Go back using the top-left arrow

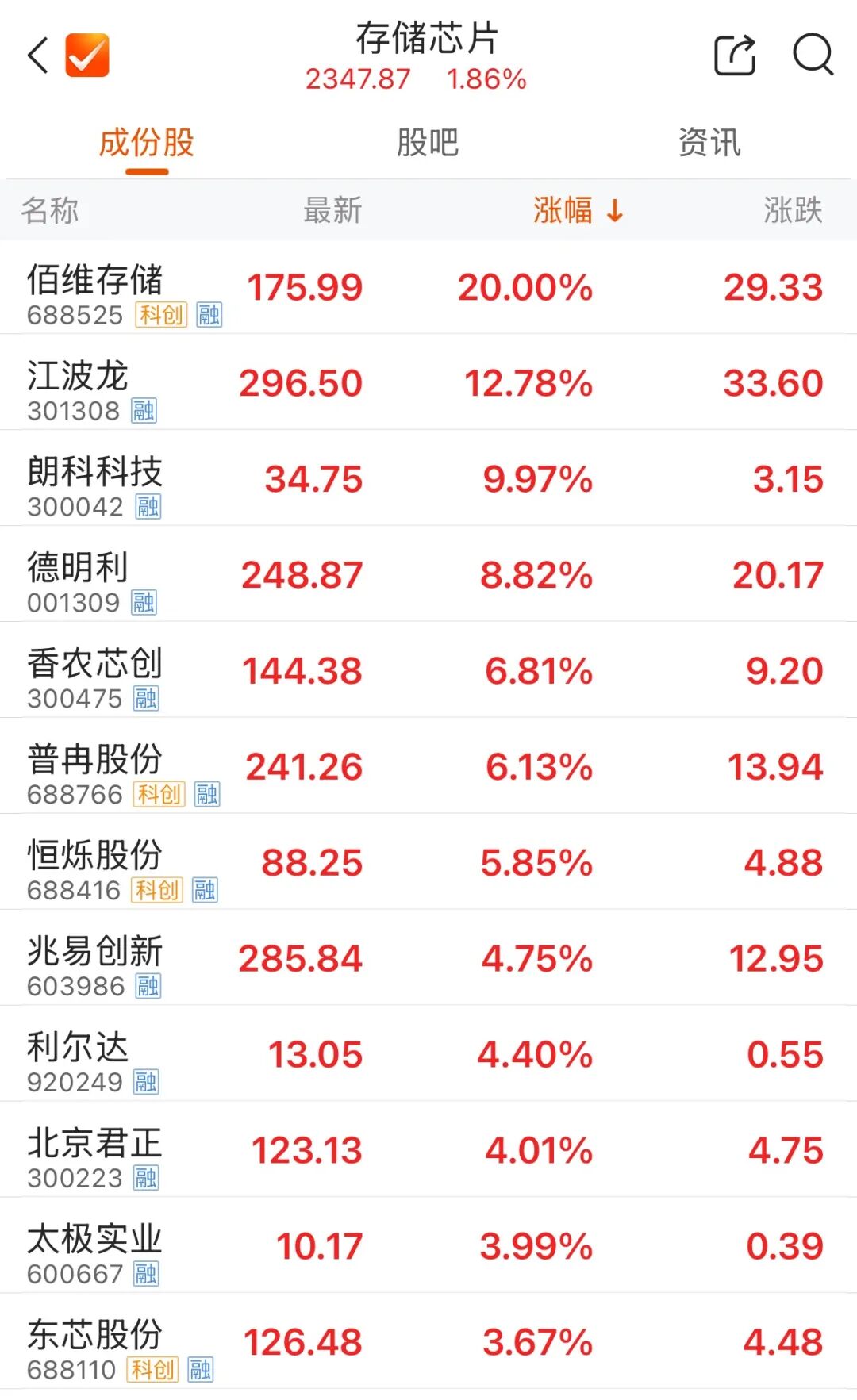(x=38, y=56)
